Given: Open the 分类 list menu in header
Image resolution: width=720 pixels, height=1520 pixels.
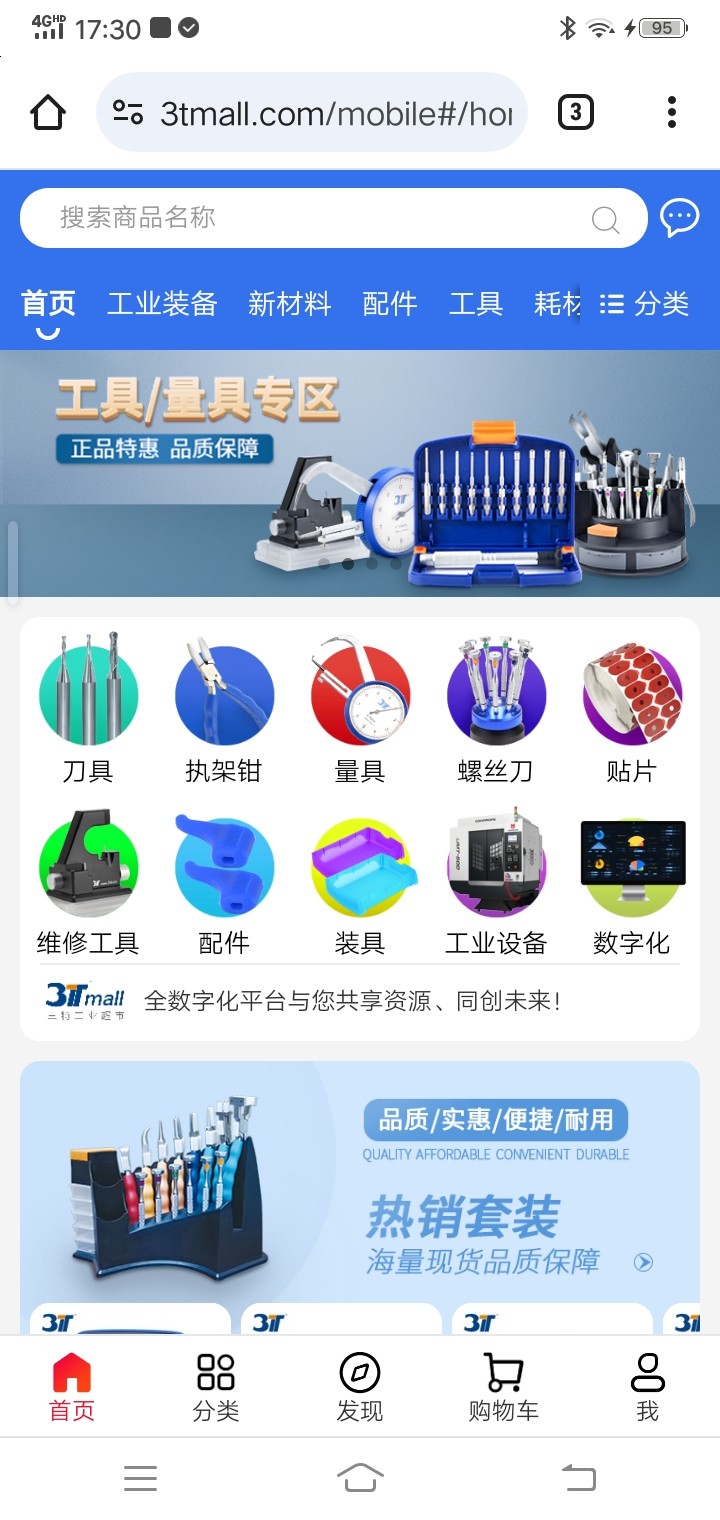Looking at the screenshot, I should click(x=645, y=304).
